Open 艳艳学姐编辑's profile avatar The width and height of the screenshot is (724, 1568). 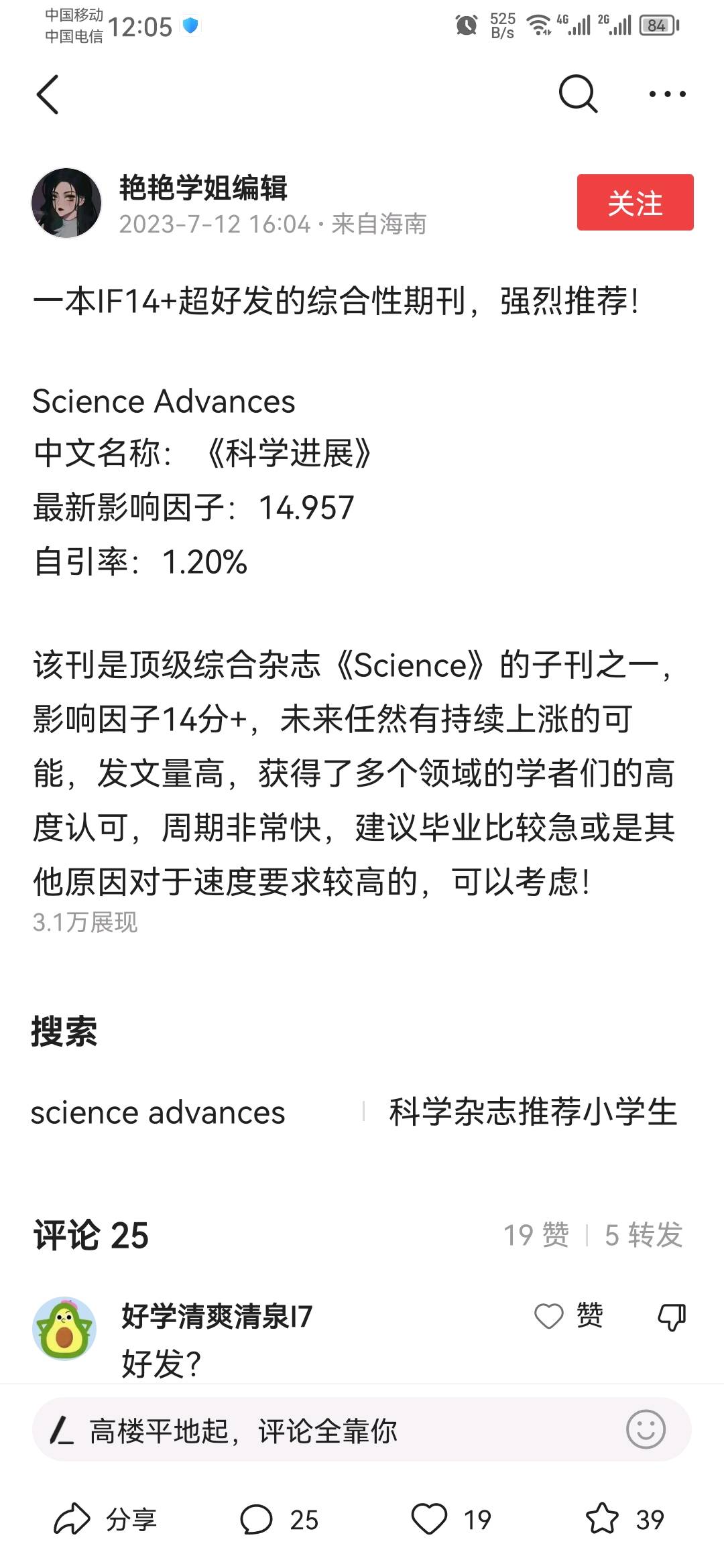click(x=66, y=203)
